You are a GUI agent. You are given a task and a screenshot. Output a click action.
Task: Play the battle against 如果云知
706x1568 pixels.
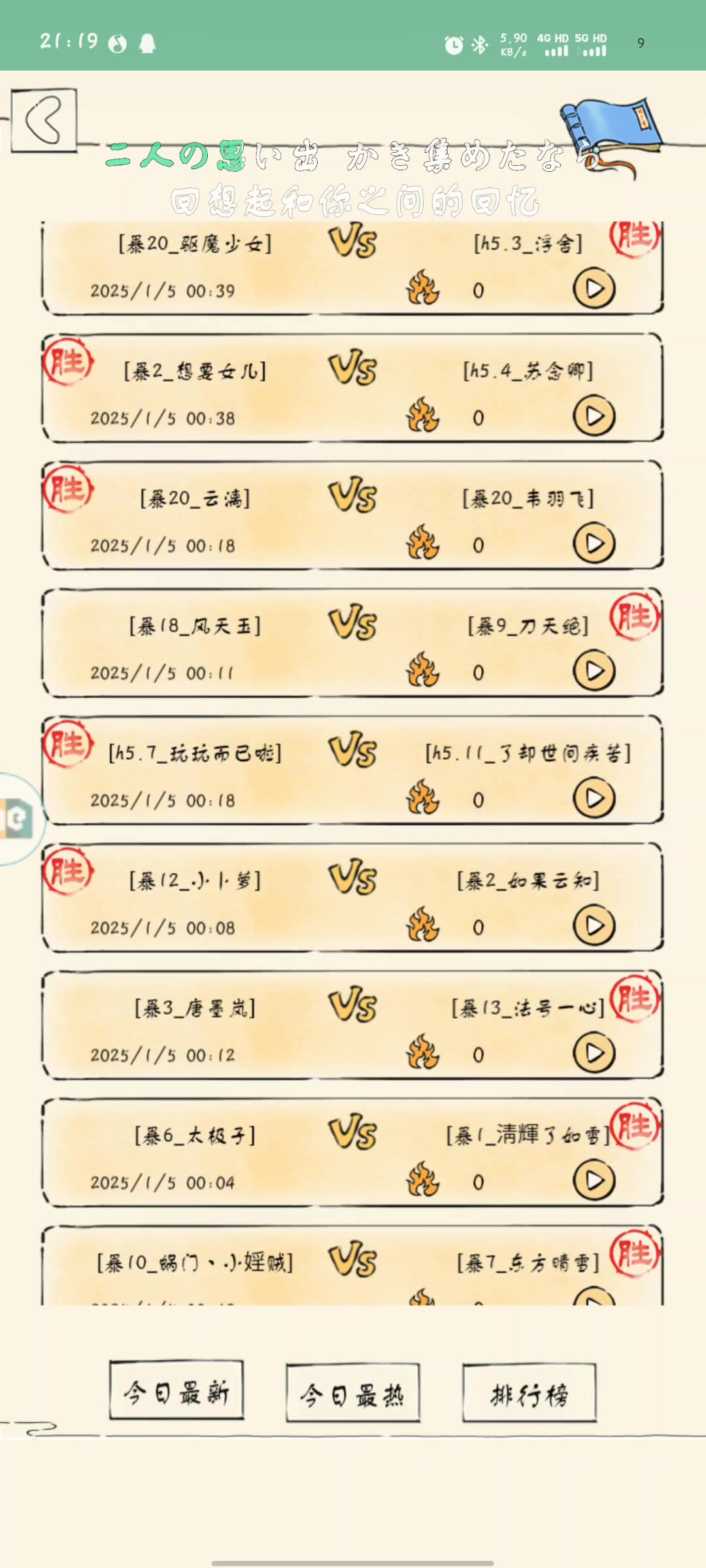[594, 926]
